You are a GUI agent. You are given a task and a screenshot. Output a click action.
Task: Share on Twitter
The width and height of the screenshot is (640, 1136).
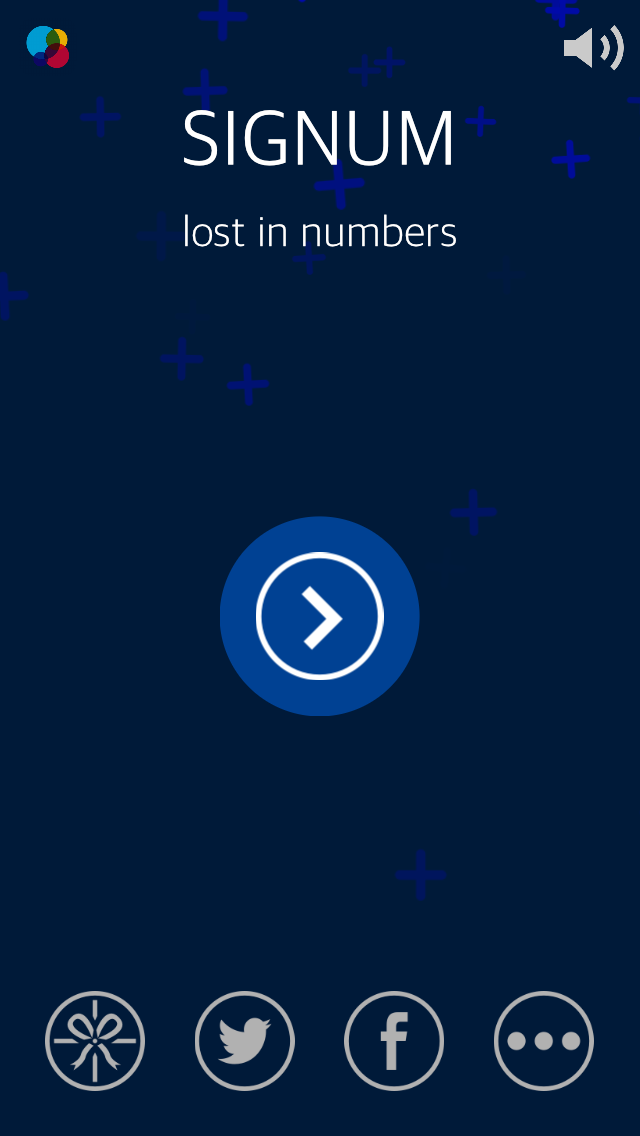(x=244, y=1040)
